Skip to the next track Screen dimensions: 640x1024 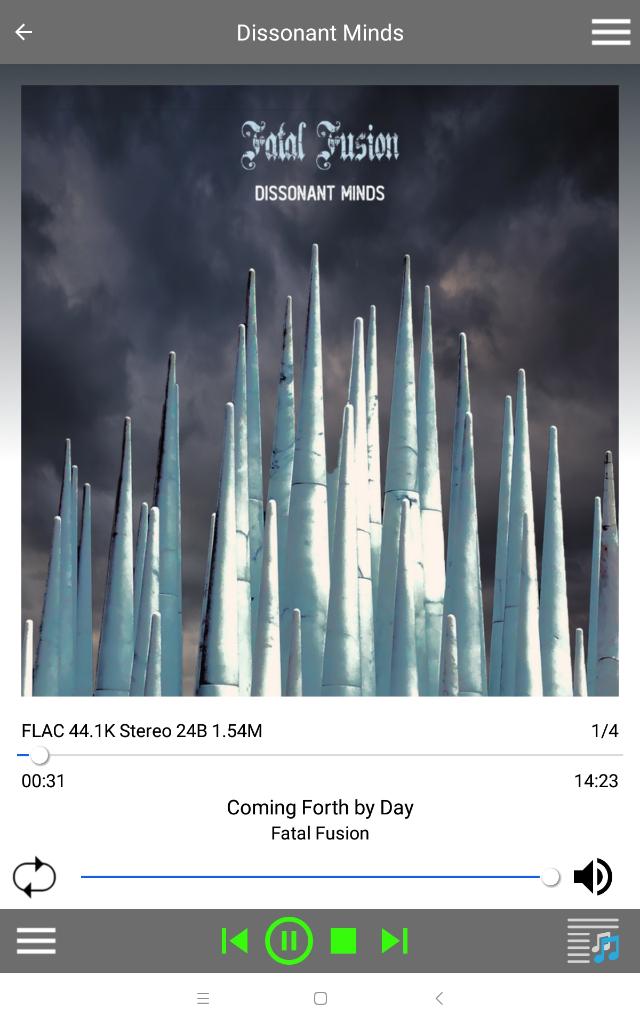395,941
